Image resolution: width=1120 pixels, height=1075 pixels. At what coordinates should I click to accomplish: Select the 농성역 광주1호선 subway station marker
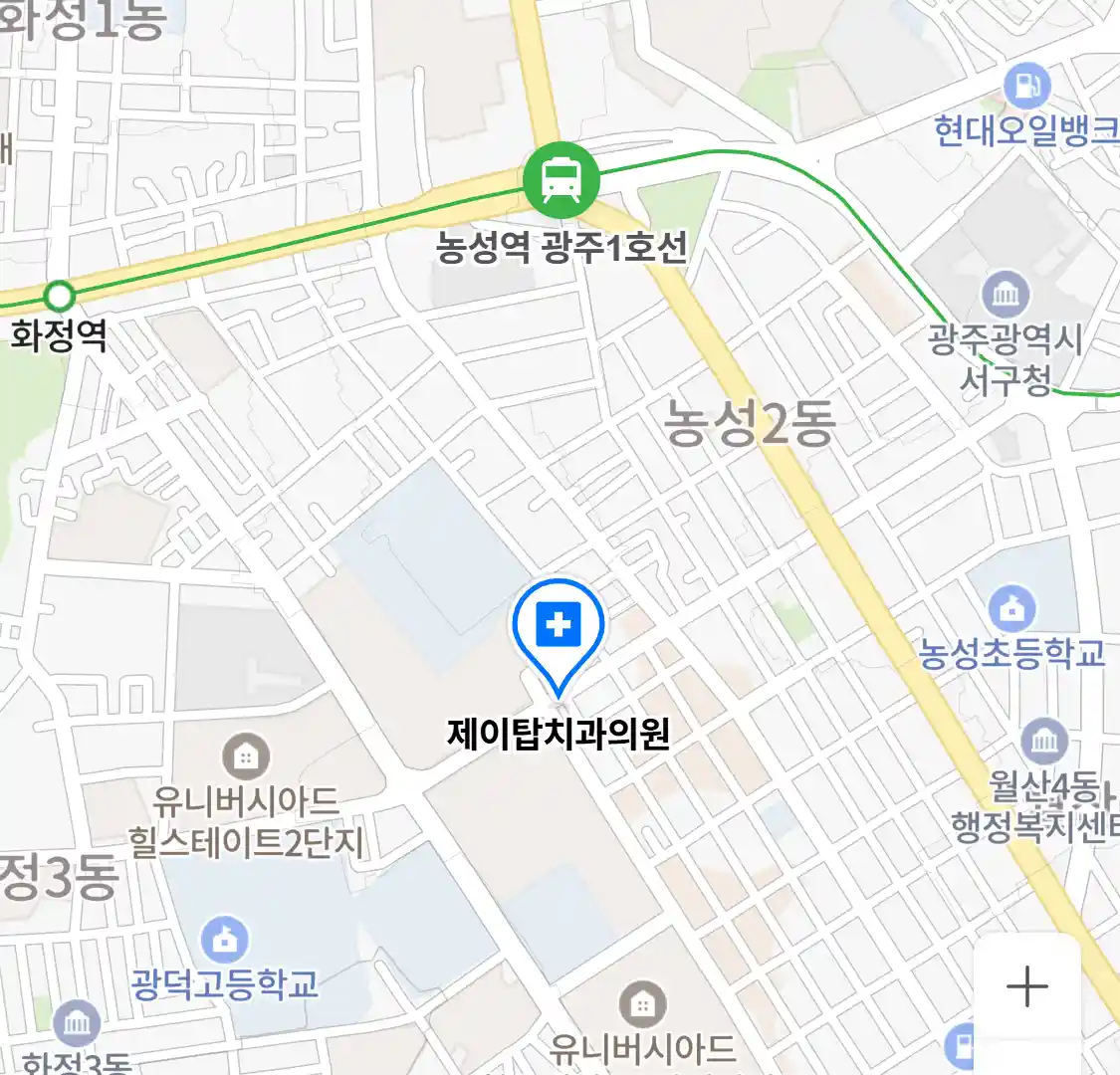click(561, 181)
